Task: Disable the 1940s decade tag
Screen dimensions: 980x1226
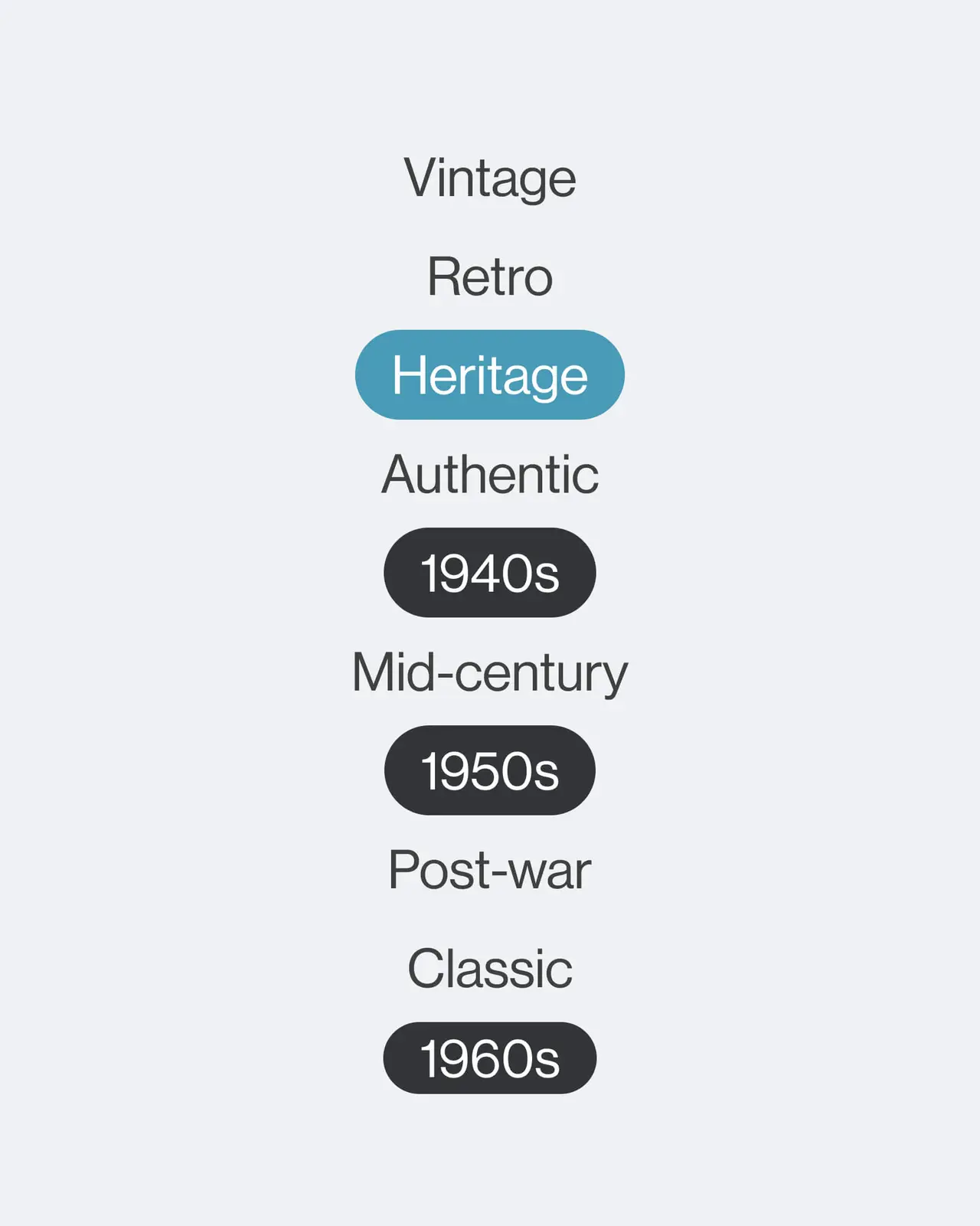Action: (490, 571)
